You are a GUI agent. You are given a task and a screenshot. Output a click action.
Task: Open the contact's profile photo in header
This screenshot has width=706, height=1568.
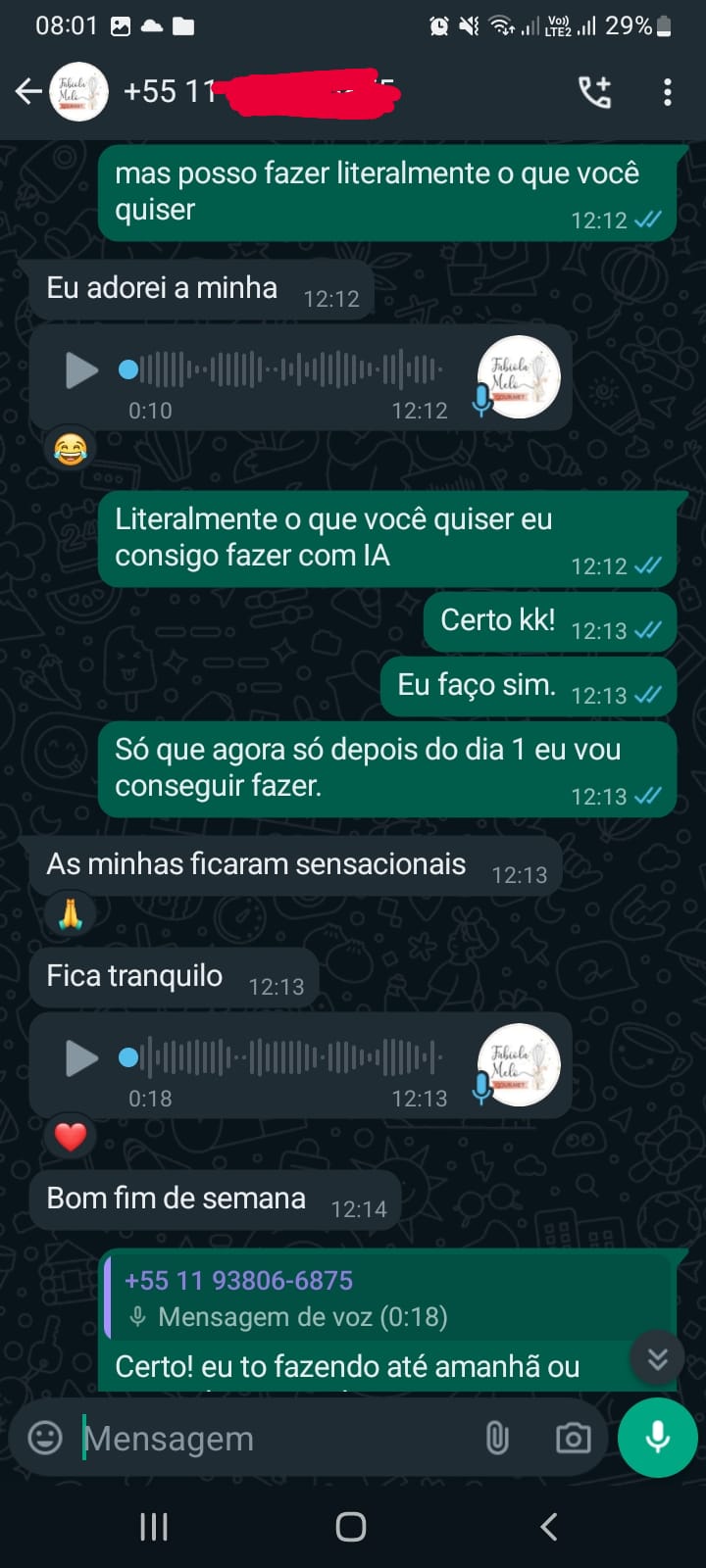[78, 92]
